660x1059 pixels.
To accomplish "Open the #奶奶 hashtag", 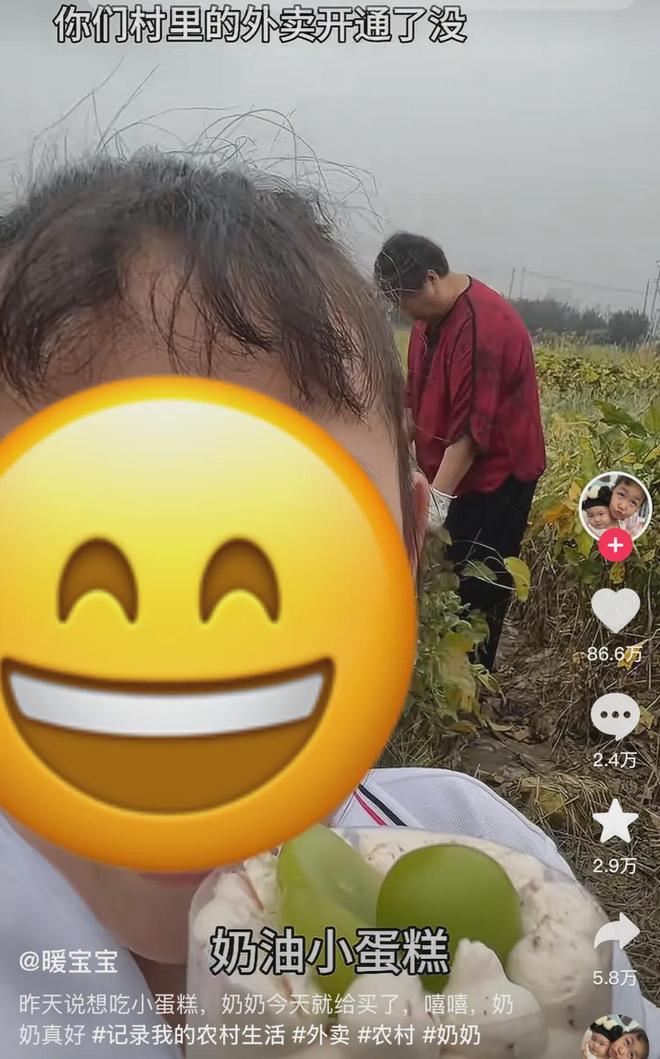I will pos(450,1030).
